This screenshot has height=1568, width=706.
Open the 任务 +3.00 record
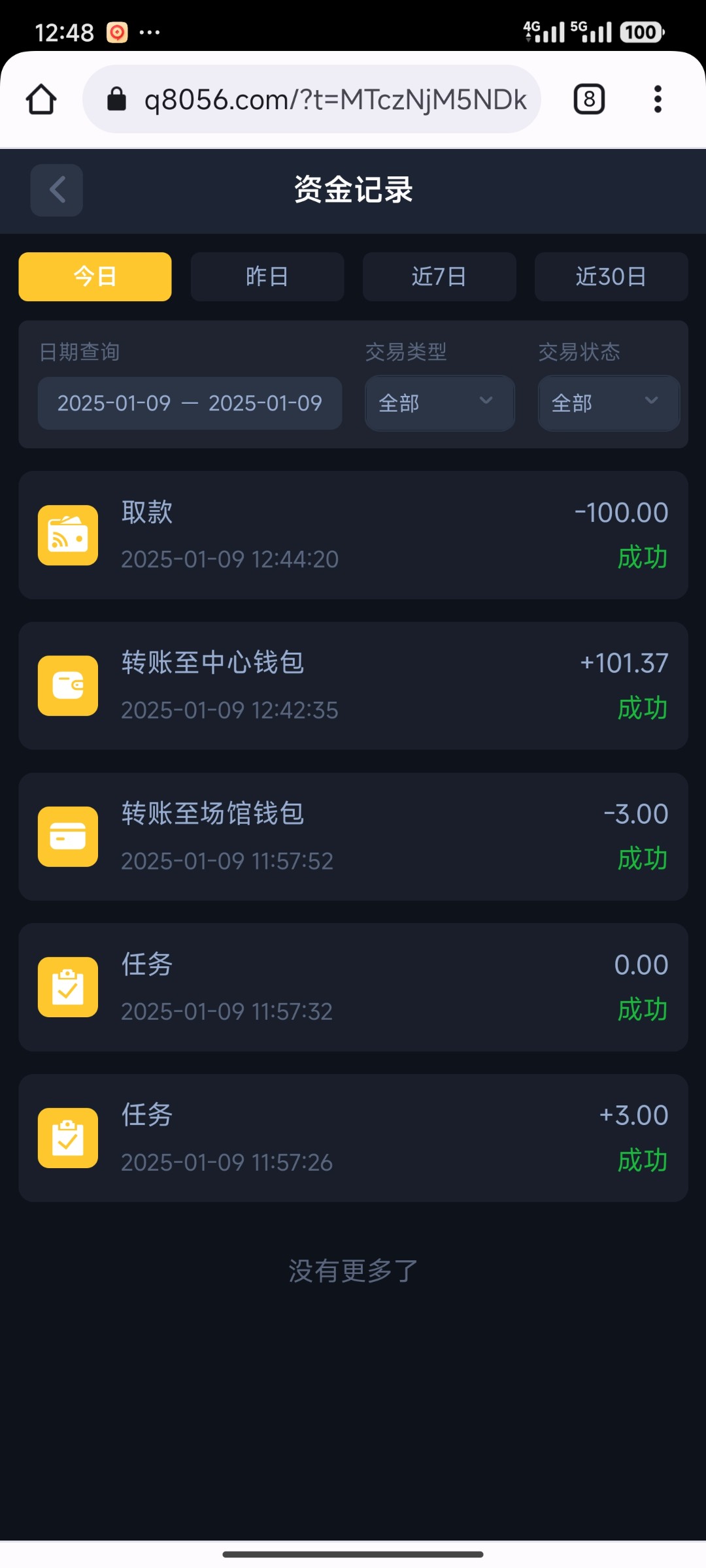tap(353, 1138)
